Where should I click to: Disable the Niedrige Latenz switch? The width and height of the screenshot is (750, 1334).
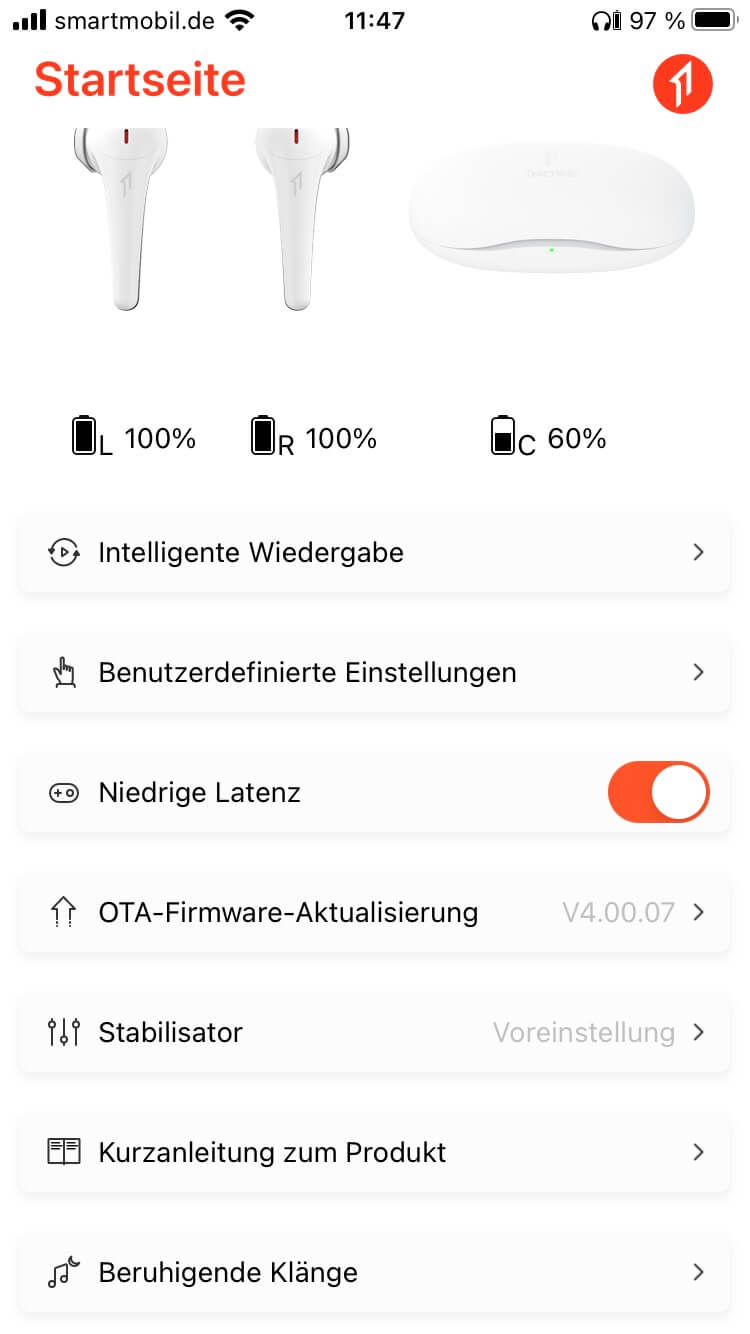tap(658, 792)
